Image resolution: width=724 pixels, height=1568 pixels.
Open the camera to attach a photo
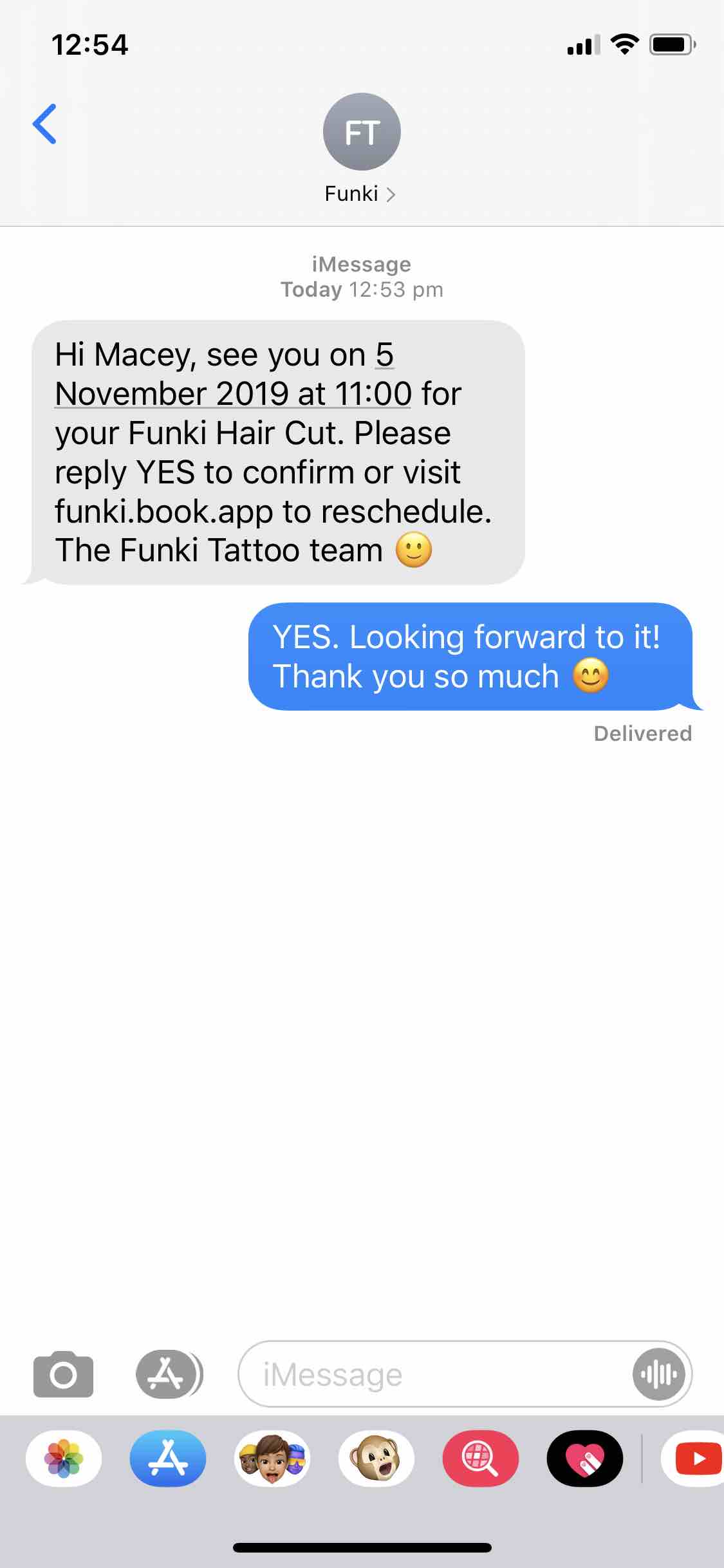click(63, 1374)
